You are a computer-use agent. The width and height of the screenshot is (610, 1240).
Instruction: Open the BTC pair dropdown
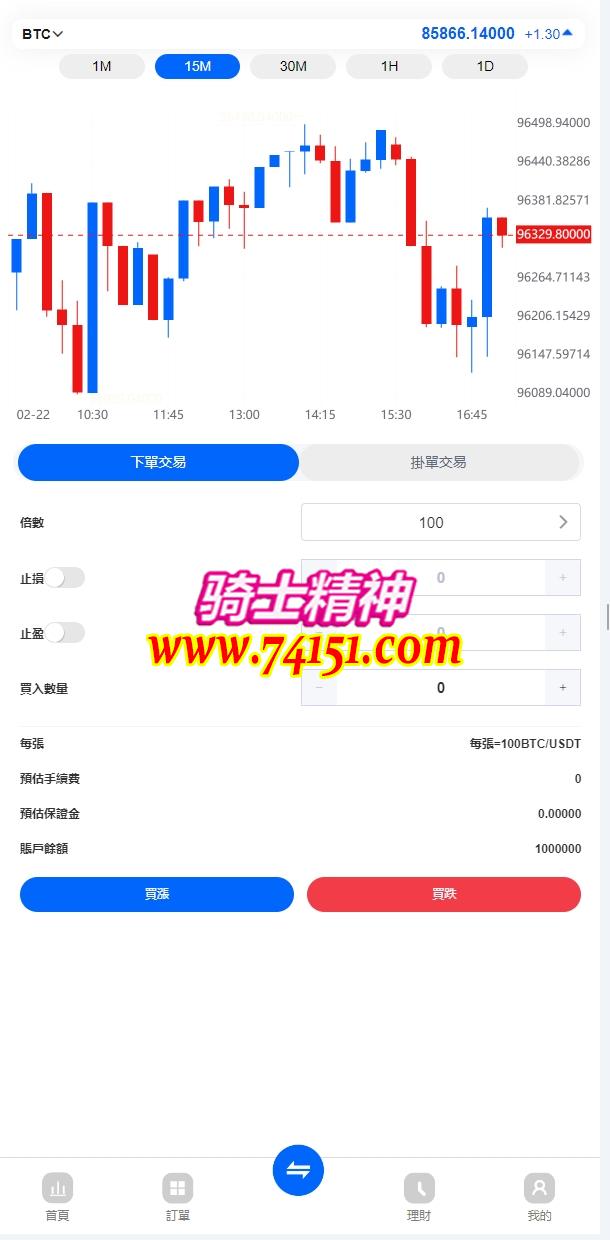43,34
